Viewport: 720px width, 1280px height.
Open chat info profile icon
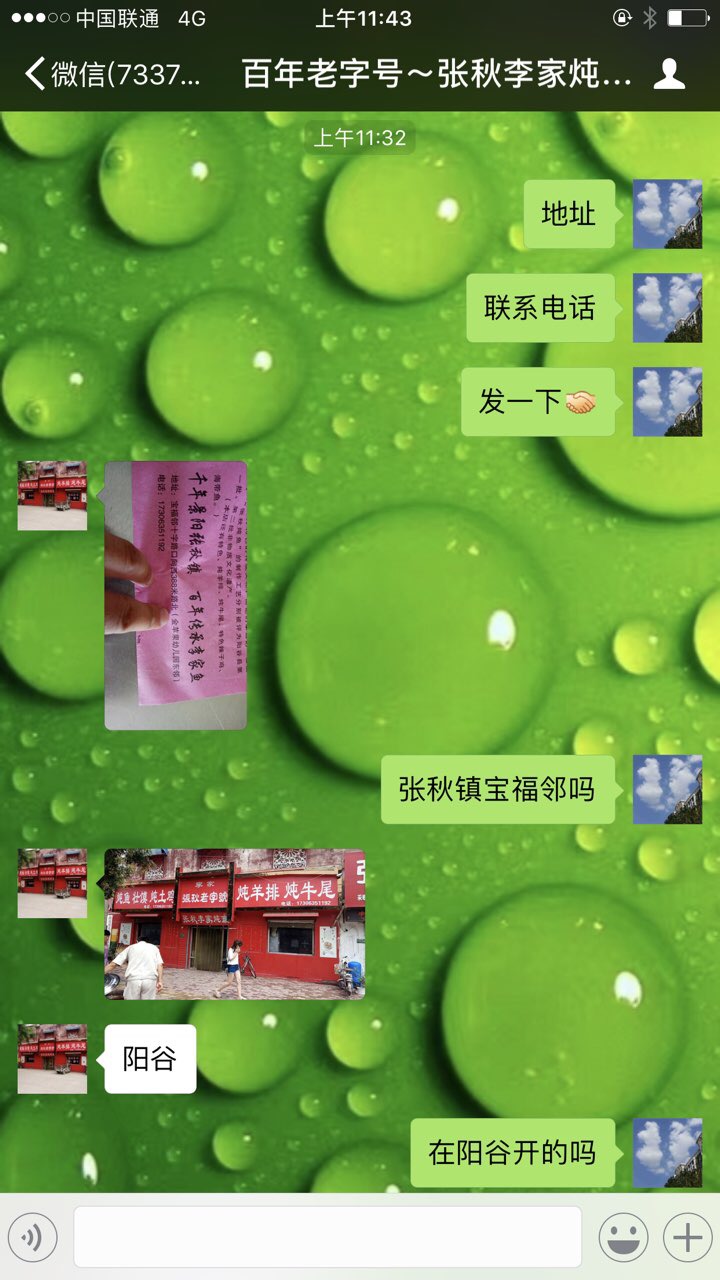tap(669, 74)
